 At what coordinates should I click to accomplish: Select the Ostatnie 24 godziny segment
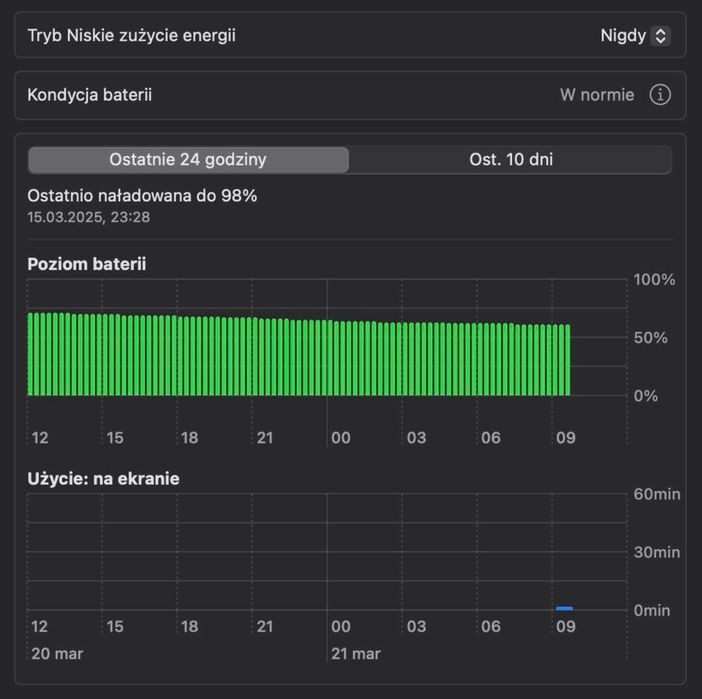tap(188, 160)
